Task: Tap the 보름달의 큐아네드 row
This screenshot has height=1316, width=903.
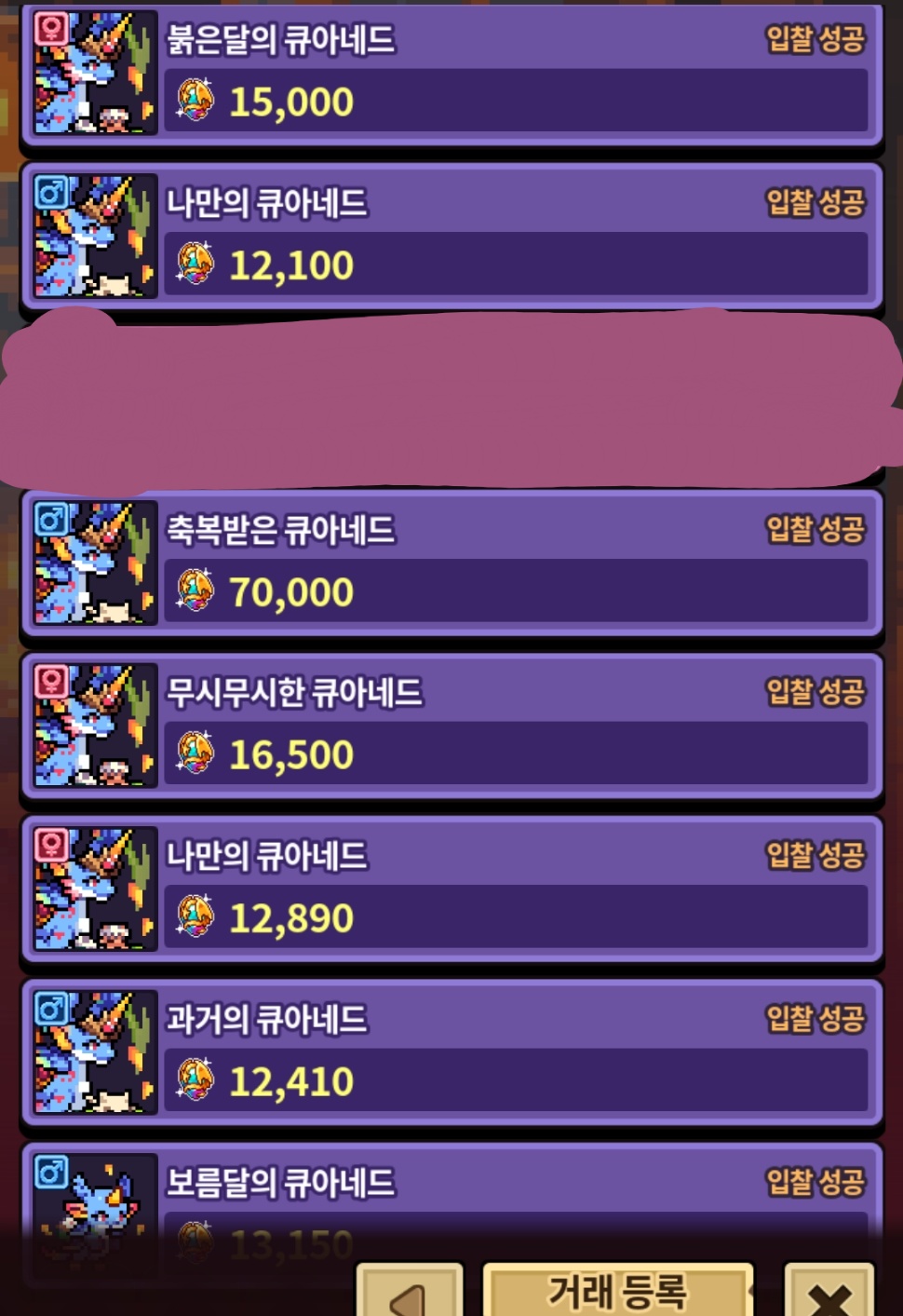Action: click(451, 1201)
